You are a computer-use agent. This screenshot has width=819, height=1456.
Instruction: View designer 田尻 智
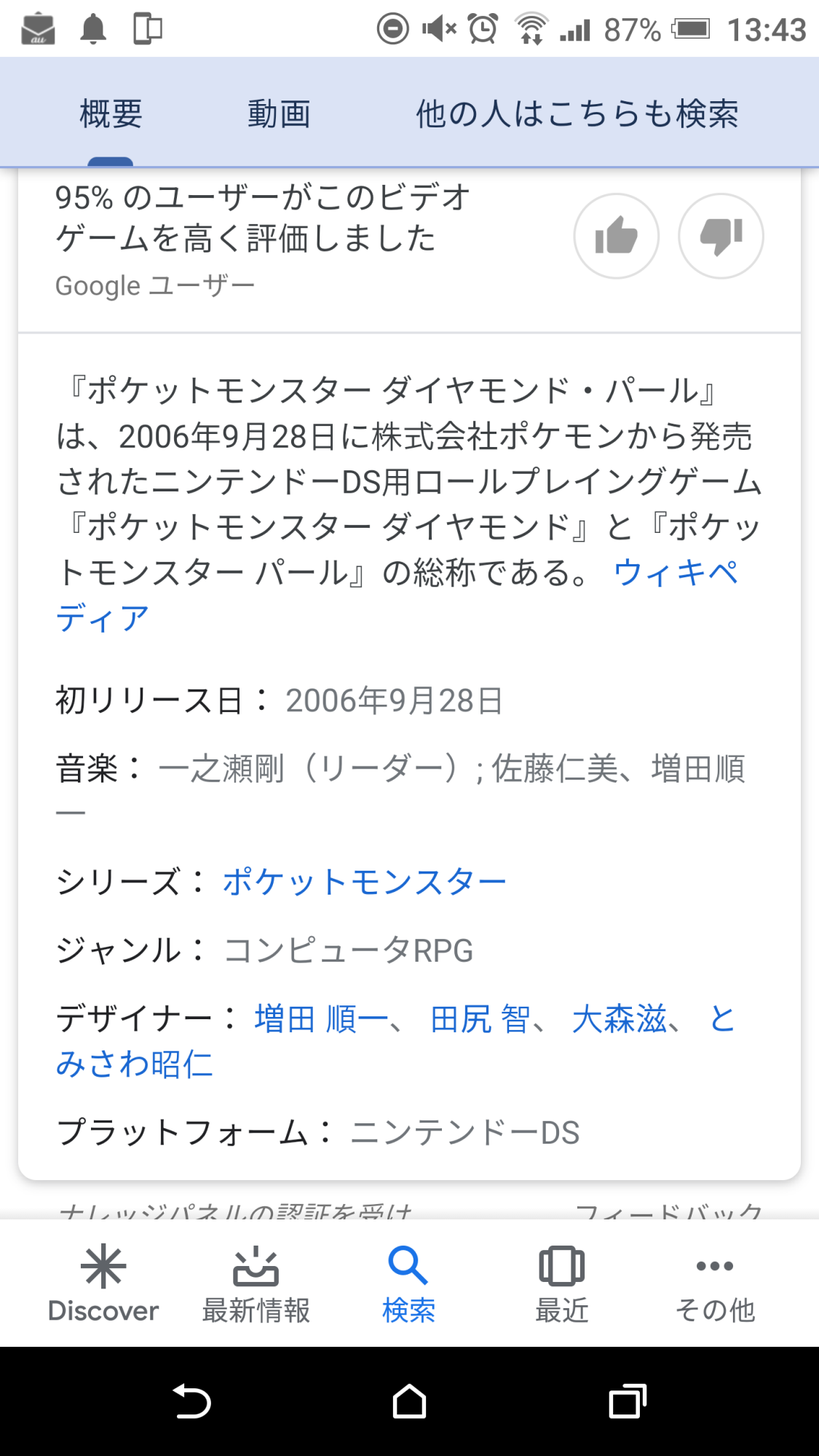[x=480, y=1018]
